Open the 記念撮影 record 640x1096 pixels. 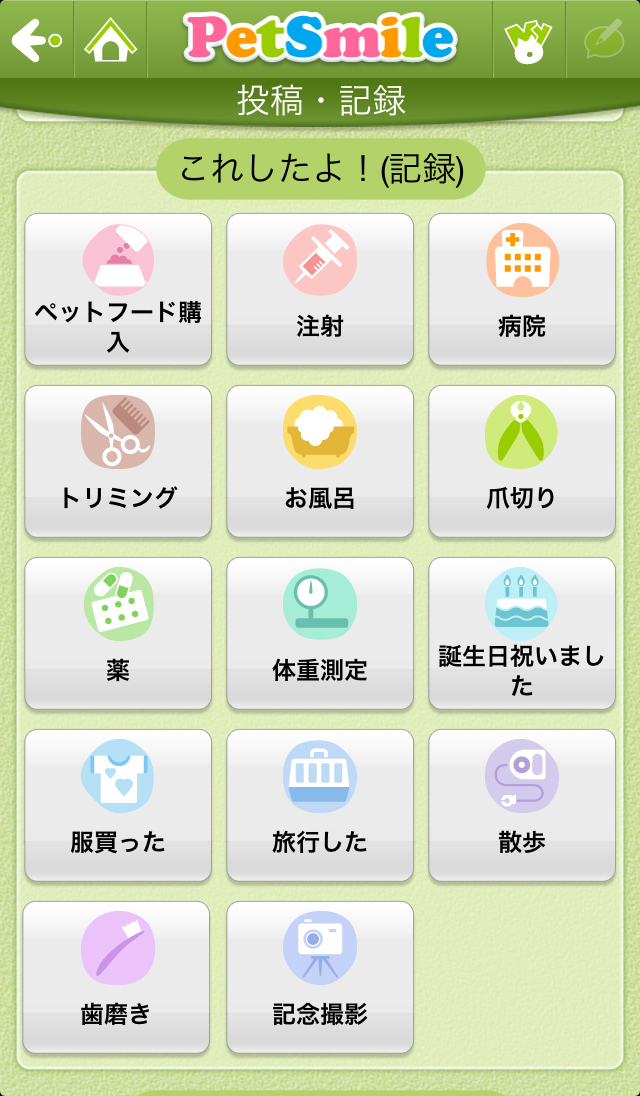[x=320, y=977]
